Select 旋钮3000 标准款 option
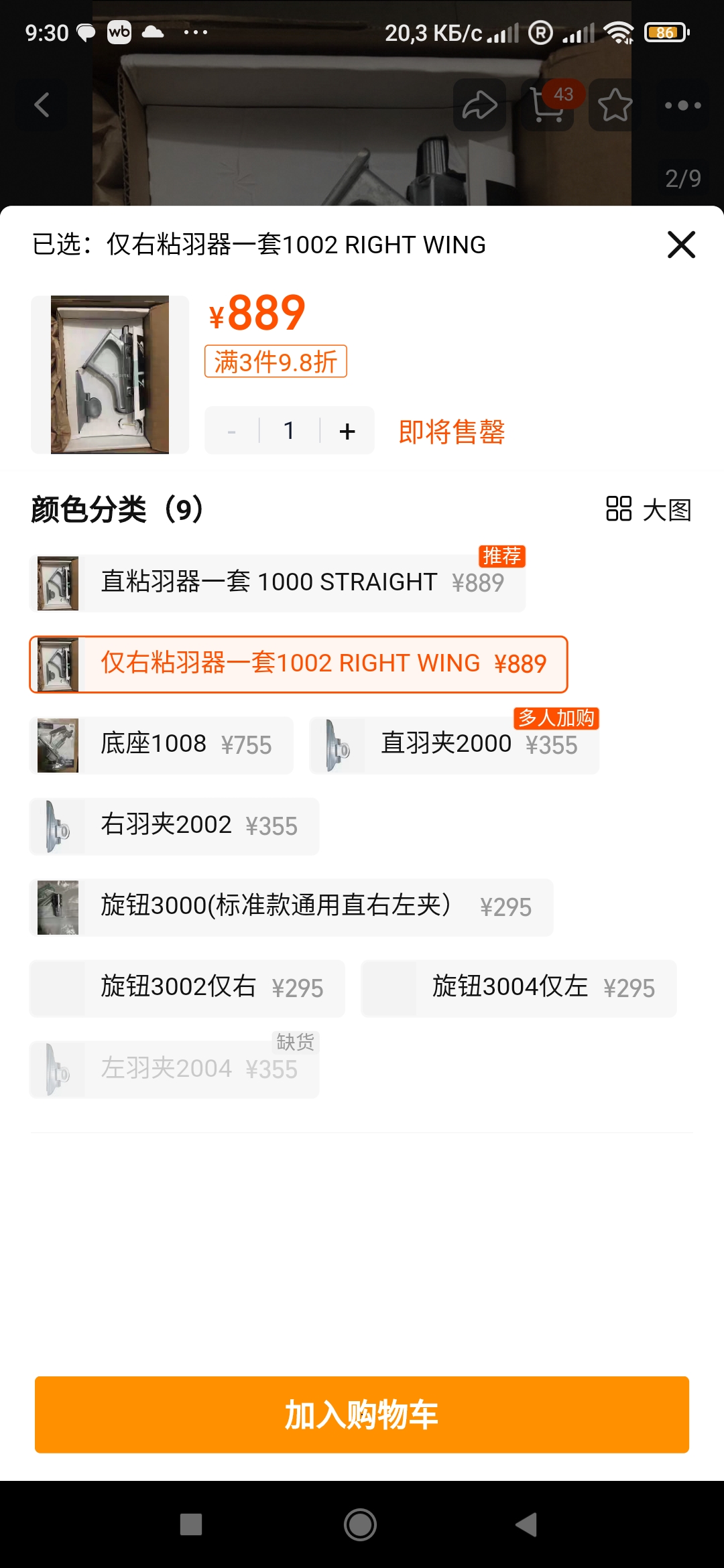Screen dimensions: 724x1568 [292, 907]
